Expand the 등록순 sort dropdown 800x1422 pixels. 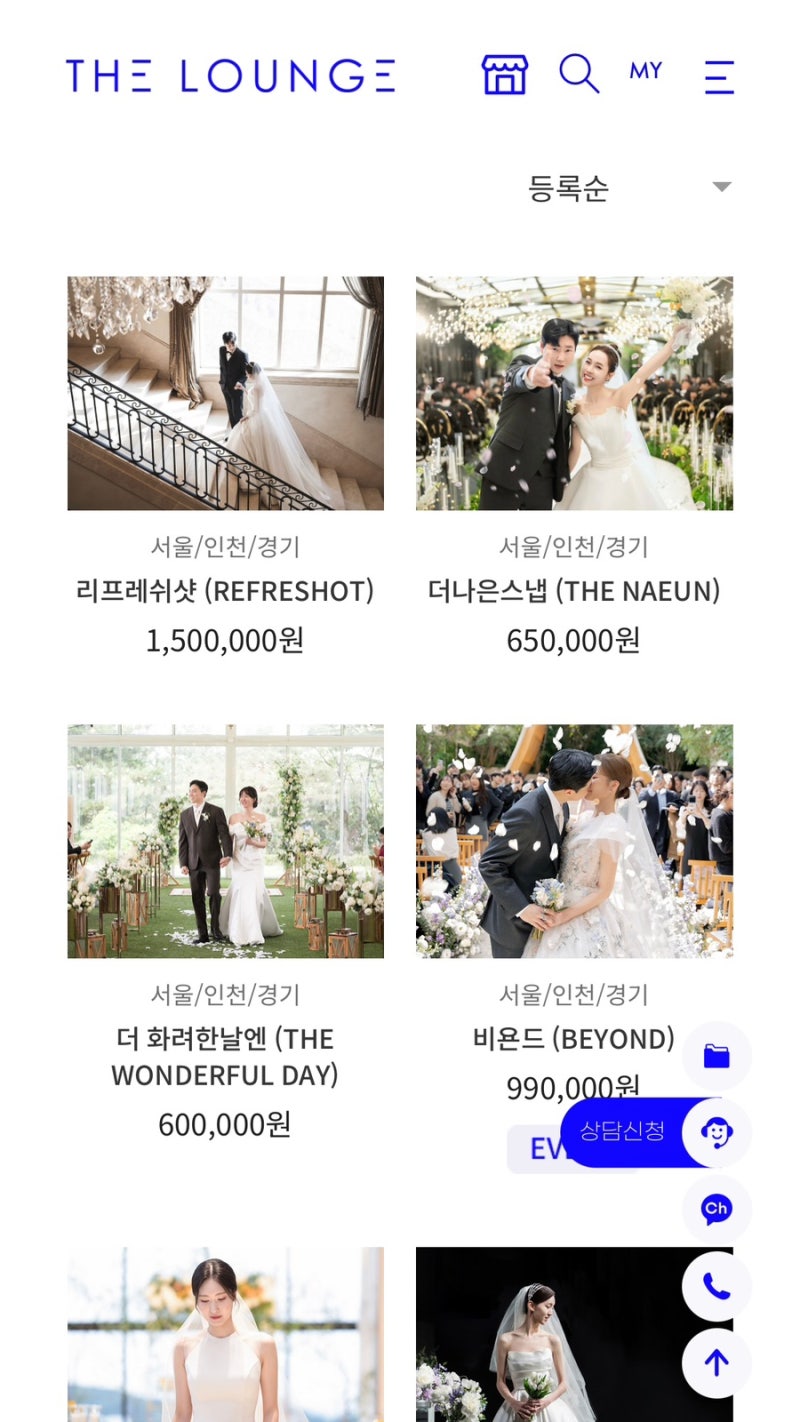[x=630, y=188]
